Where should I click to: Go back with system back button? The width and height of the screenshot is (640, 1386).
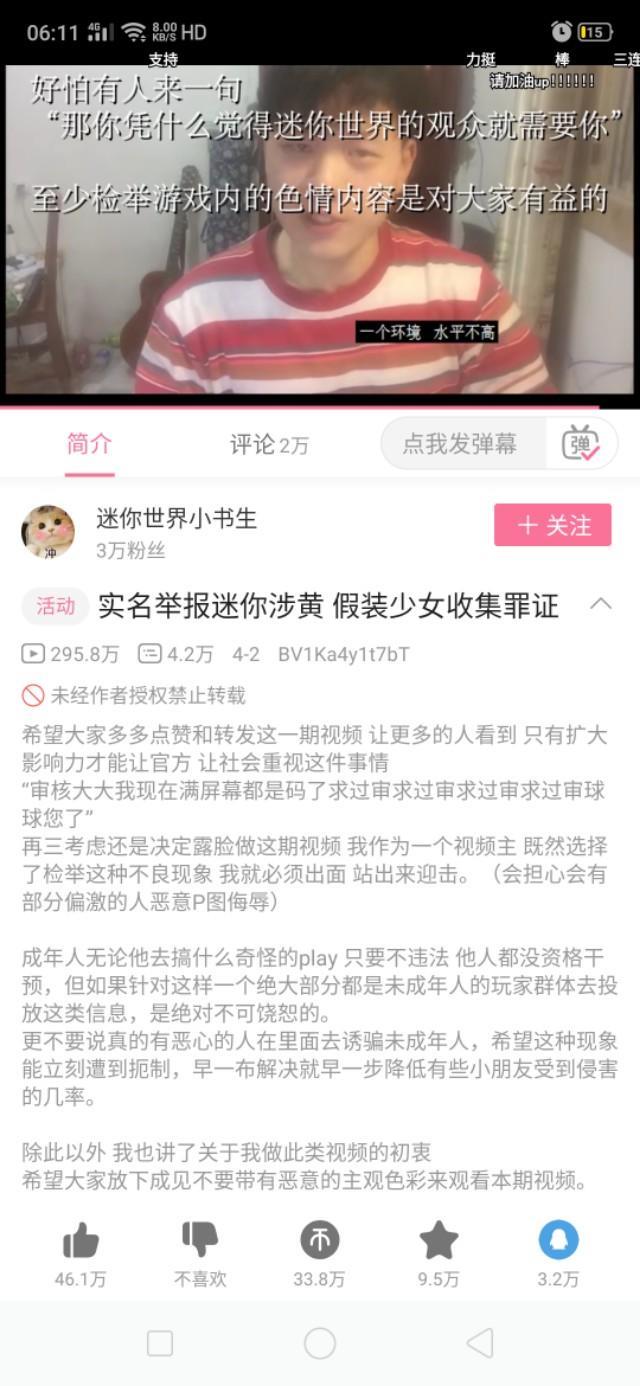pyautogui.click(x=480, y=1343)
